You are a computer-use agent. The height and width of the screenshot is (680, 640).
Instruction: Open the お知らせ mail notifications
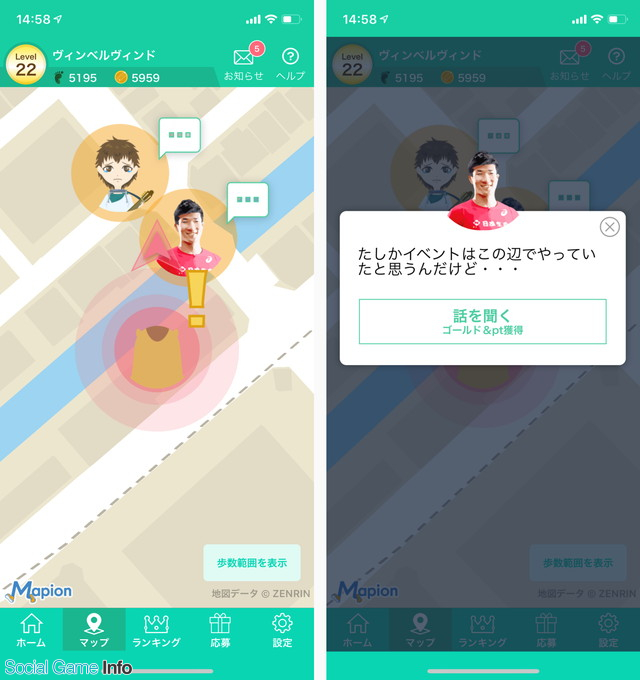(243, 61)
